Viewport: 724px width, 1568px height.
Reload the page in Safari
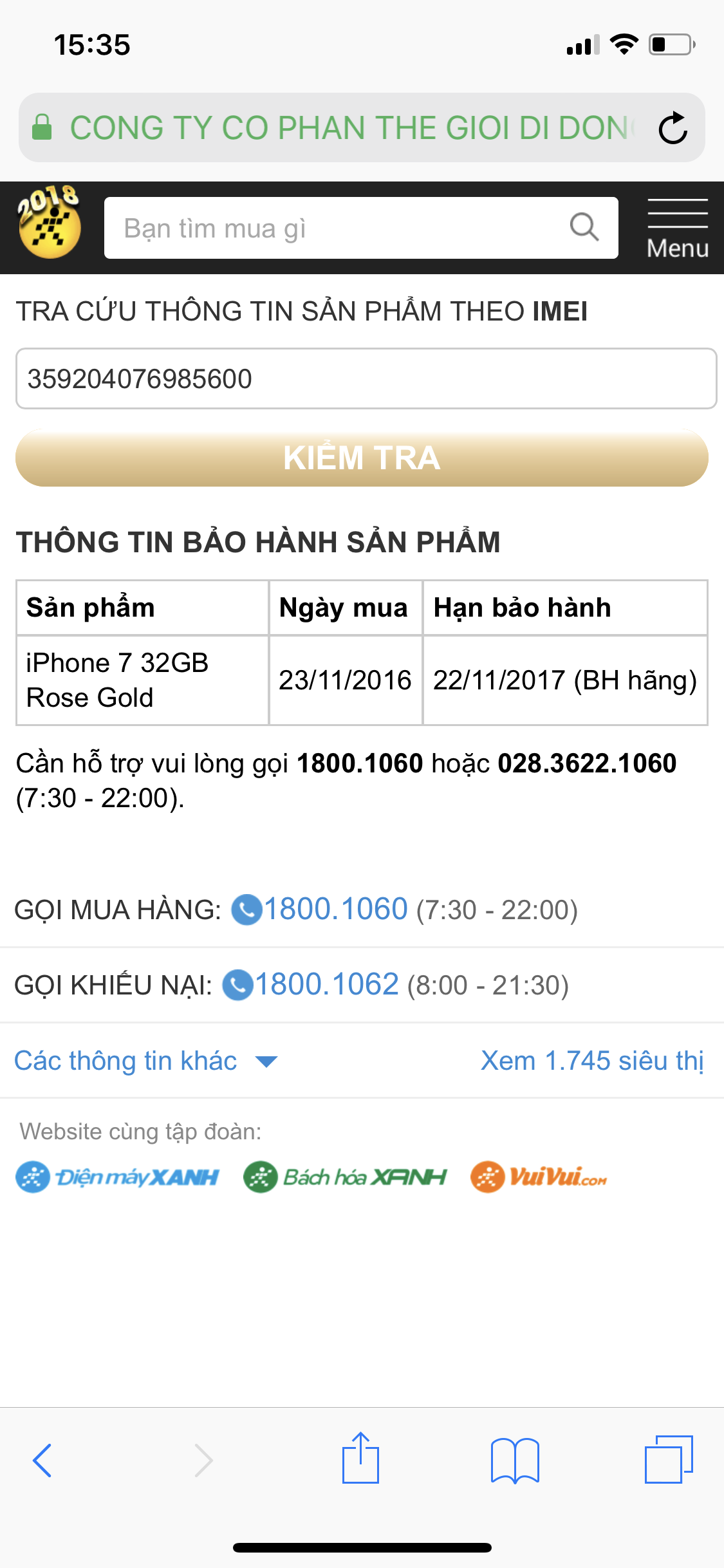click(x=673, y=127)
